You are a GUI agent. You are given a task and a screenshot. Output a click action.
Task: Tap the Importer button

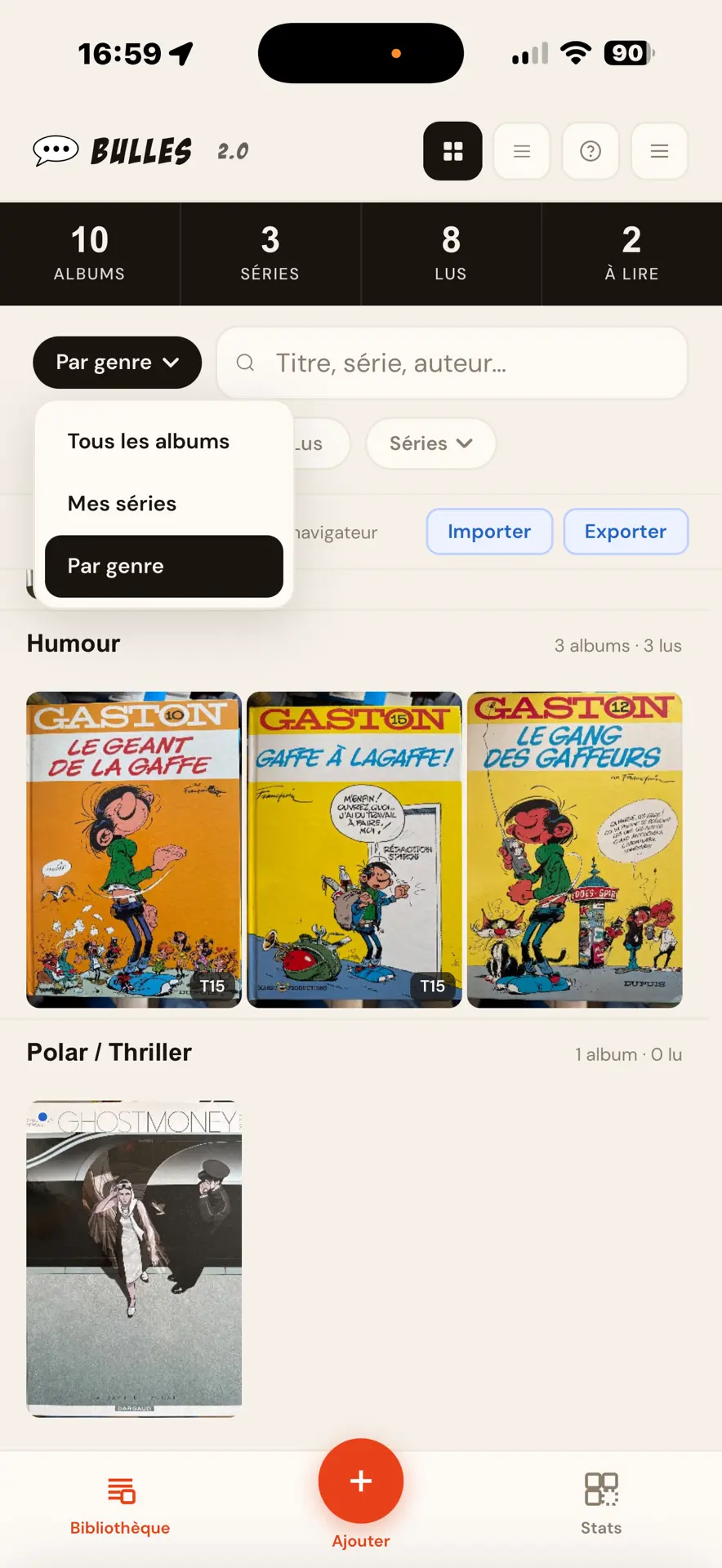pyautogui.click(x=489, y=532)
